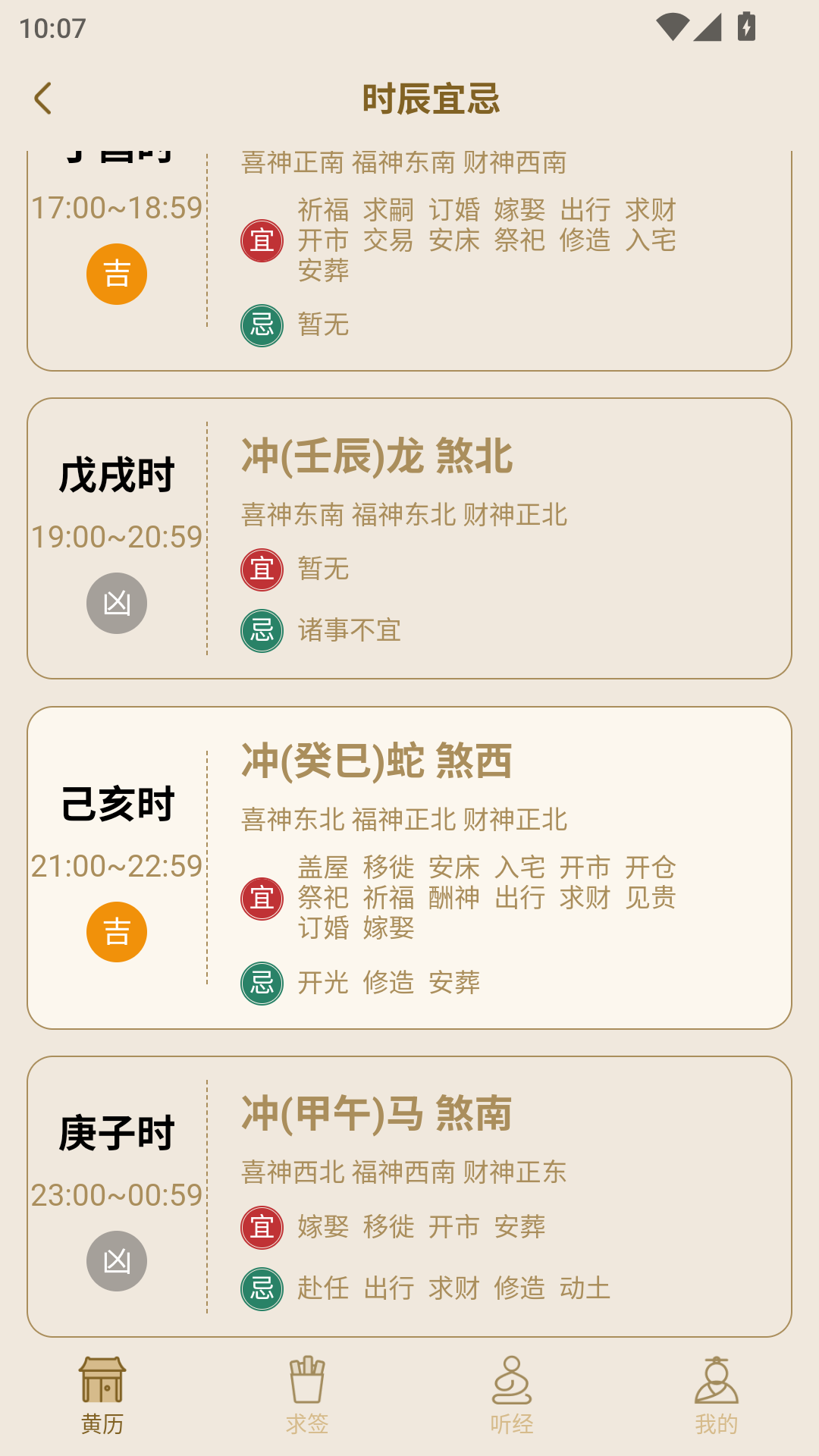819x1456 pixels.
Task: Toggle the 吉 badge in 己亥时 card
Action: [118, 930]
